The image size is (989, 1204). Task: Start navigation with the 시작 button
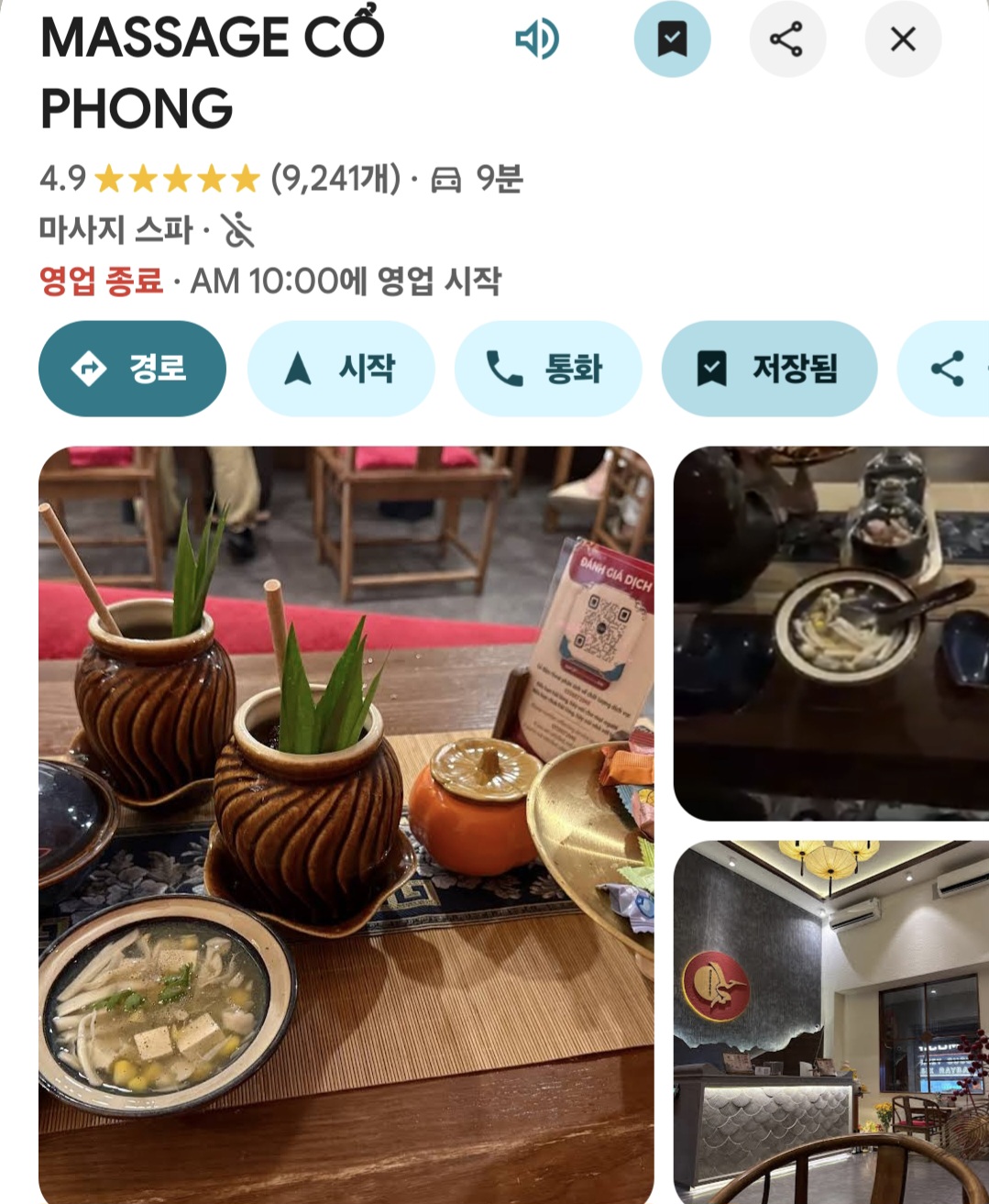point(340,369)
